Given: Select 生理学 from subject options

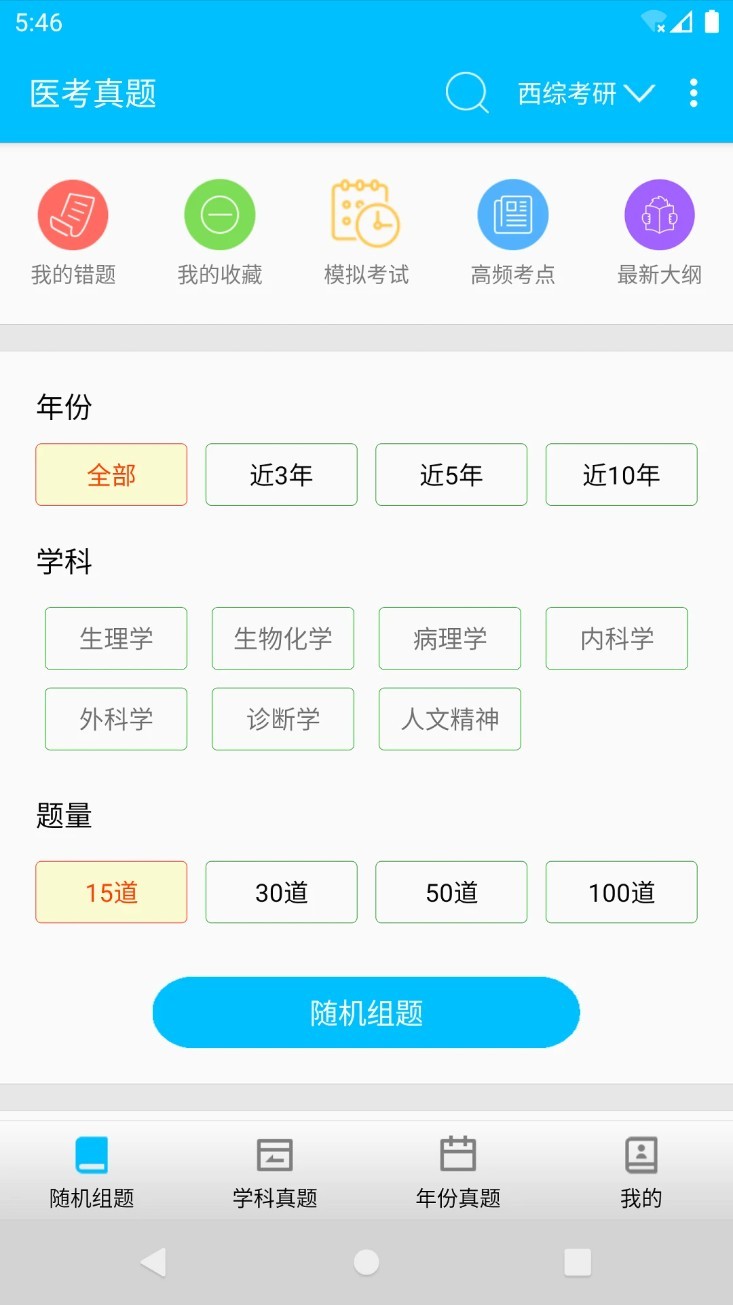Looking at the screenshot, I should tap(116, 638).
